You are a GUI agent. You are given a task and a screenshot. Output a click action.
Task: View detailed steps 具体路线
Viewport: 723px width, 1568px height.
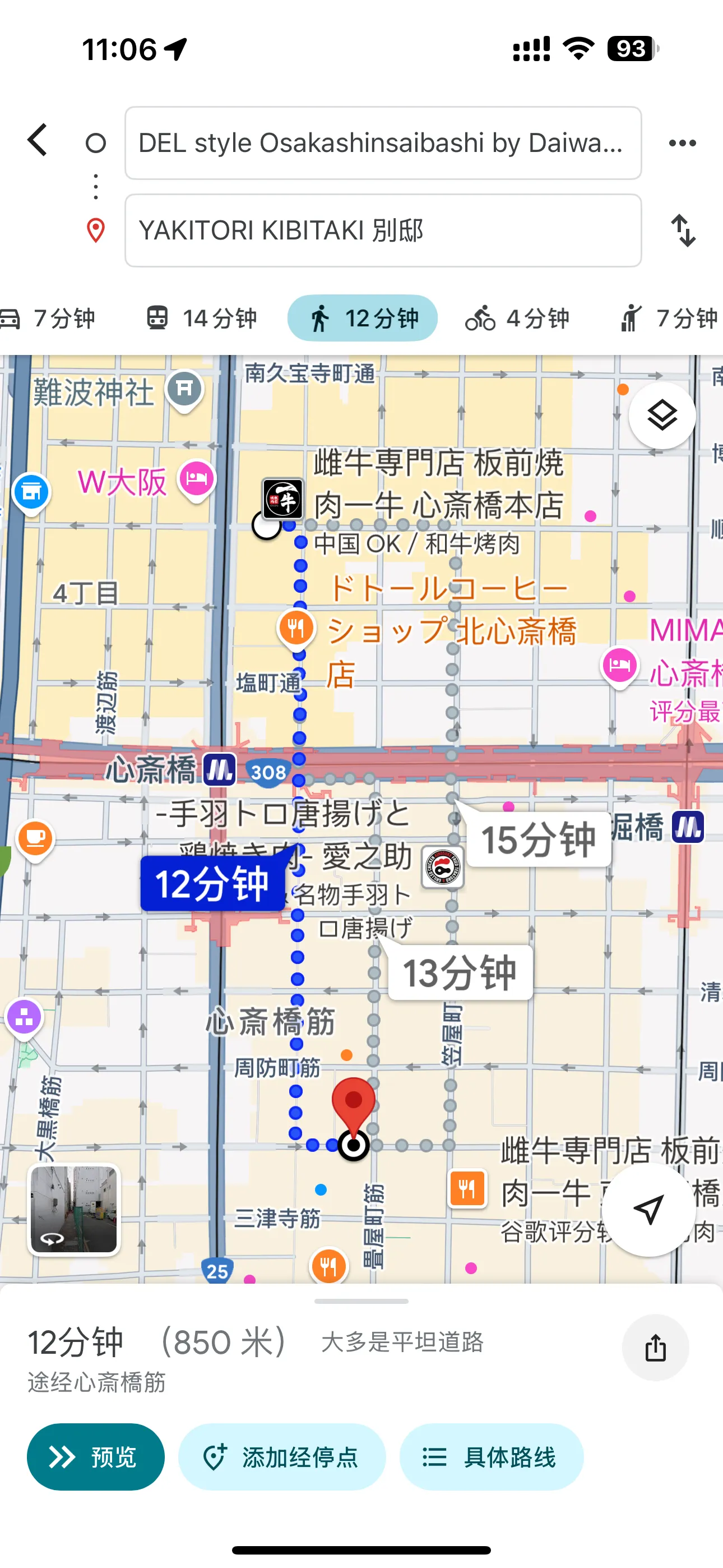[x=491, y=1456]
